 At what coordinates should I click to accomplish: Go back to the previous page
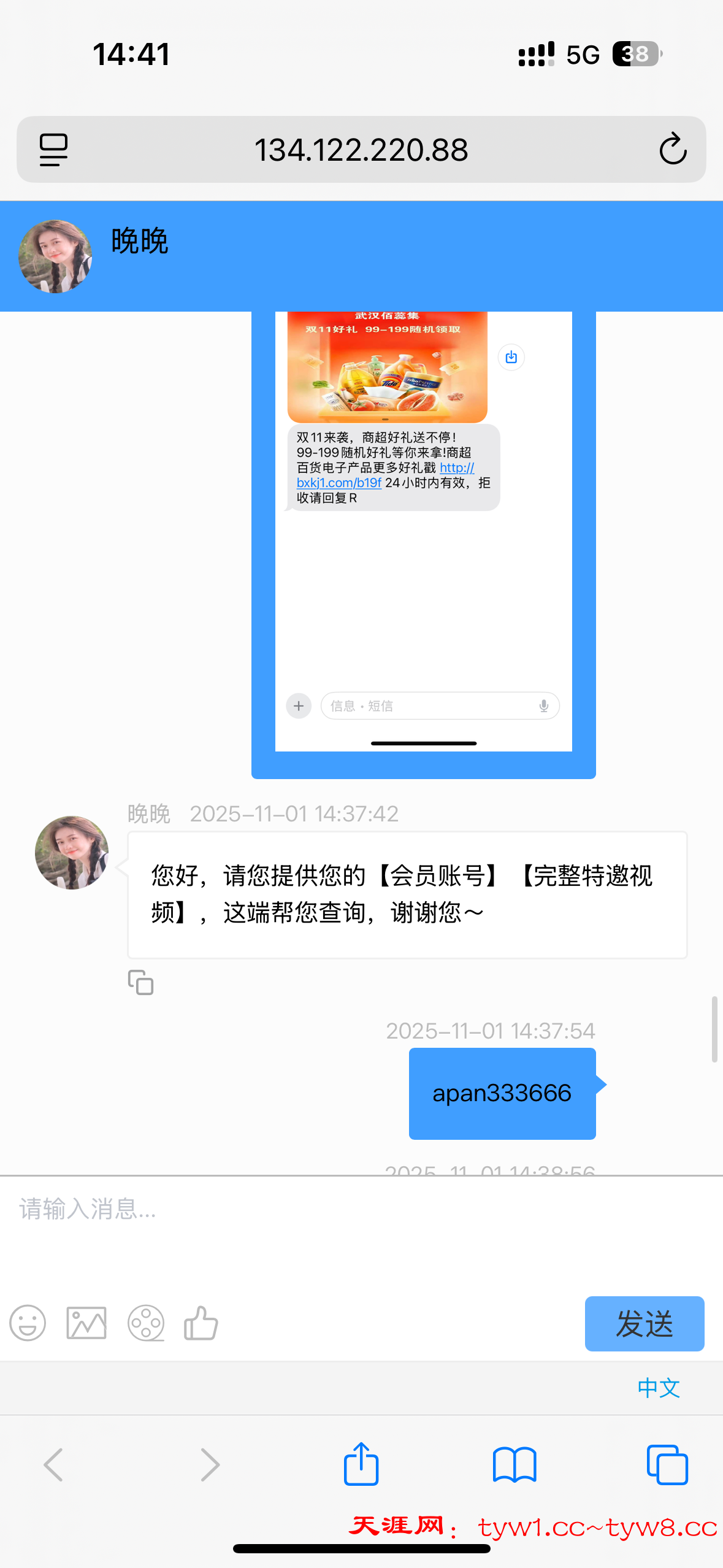53,1465
